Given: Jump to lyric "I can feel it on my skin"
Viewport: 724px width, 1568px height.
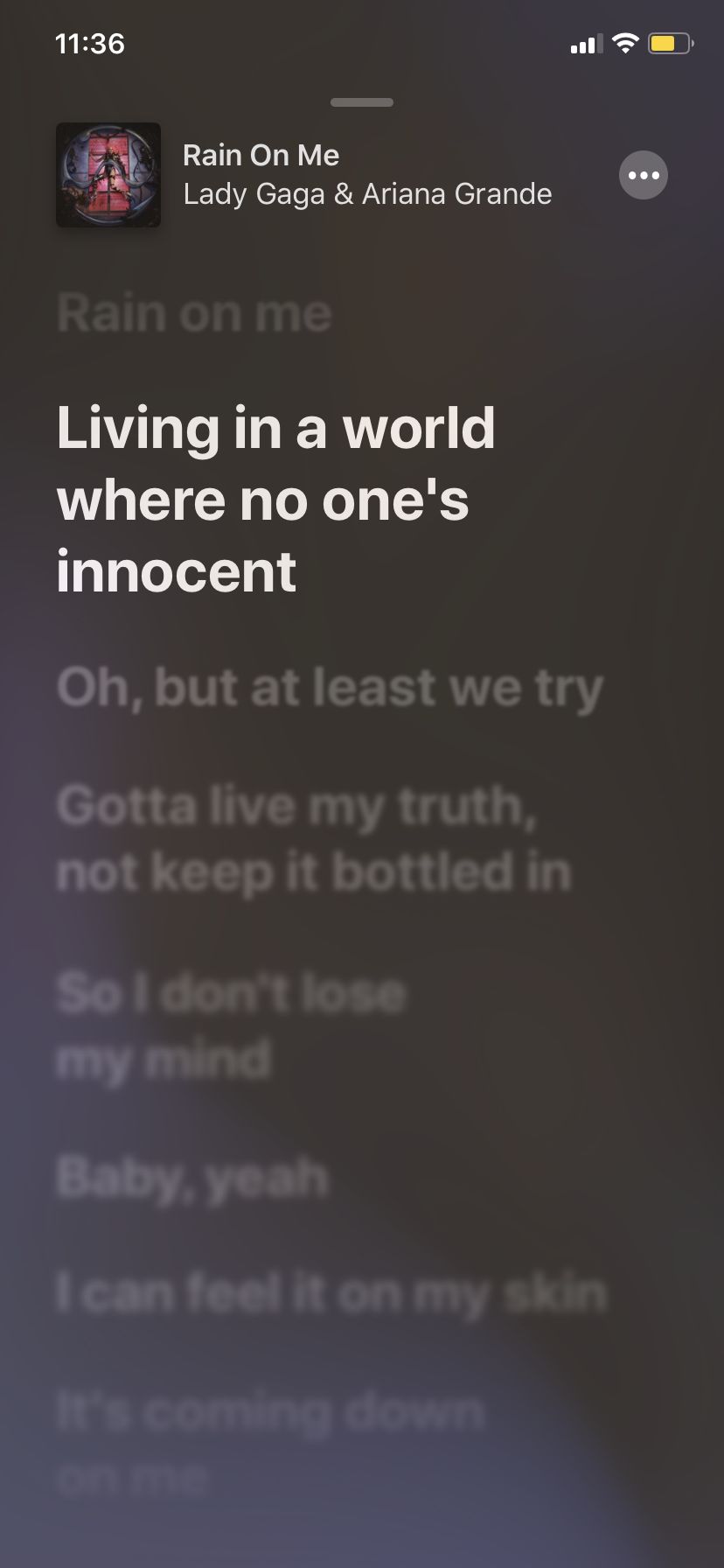Looking at the screenshot, I should (331, 1294).
